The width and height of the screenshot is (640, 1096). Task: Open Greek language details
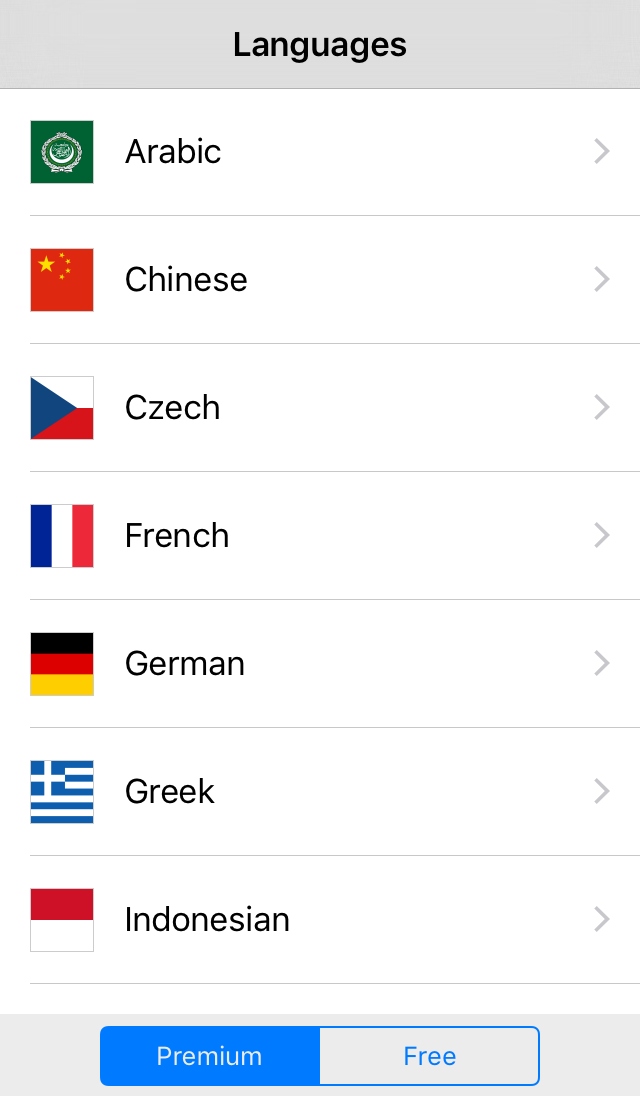320,791
